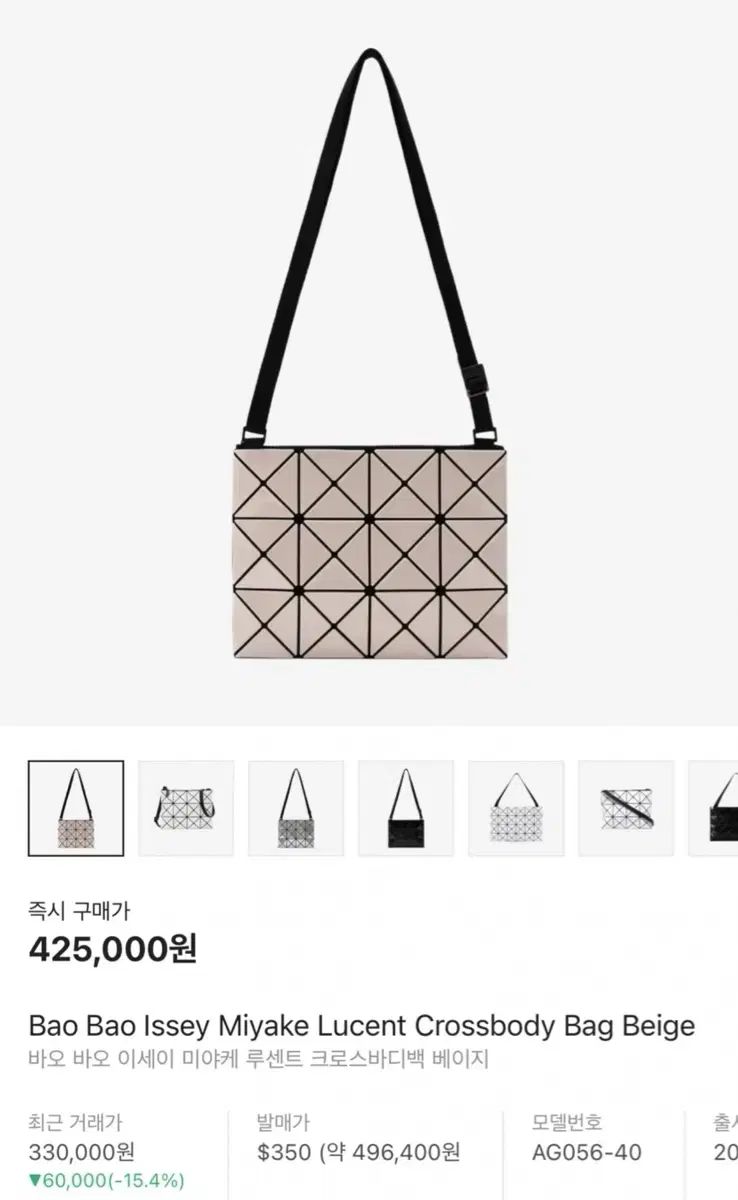View the white bag with strap across thumbnail

[626, 808]
